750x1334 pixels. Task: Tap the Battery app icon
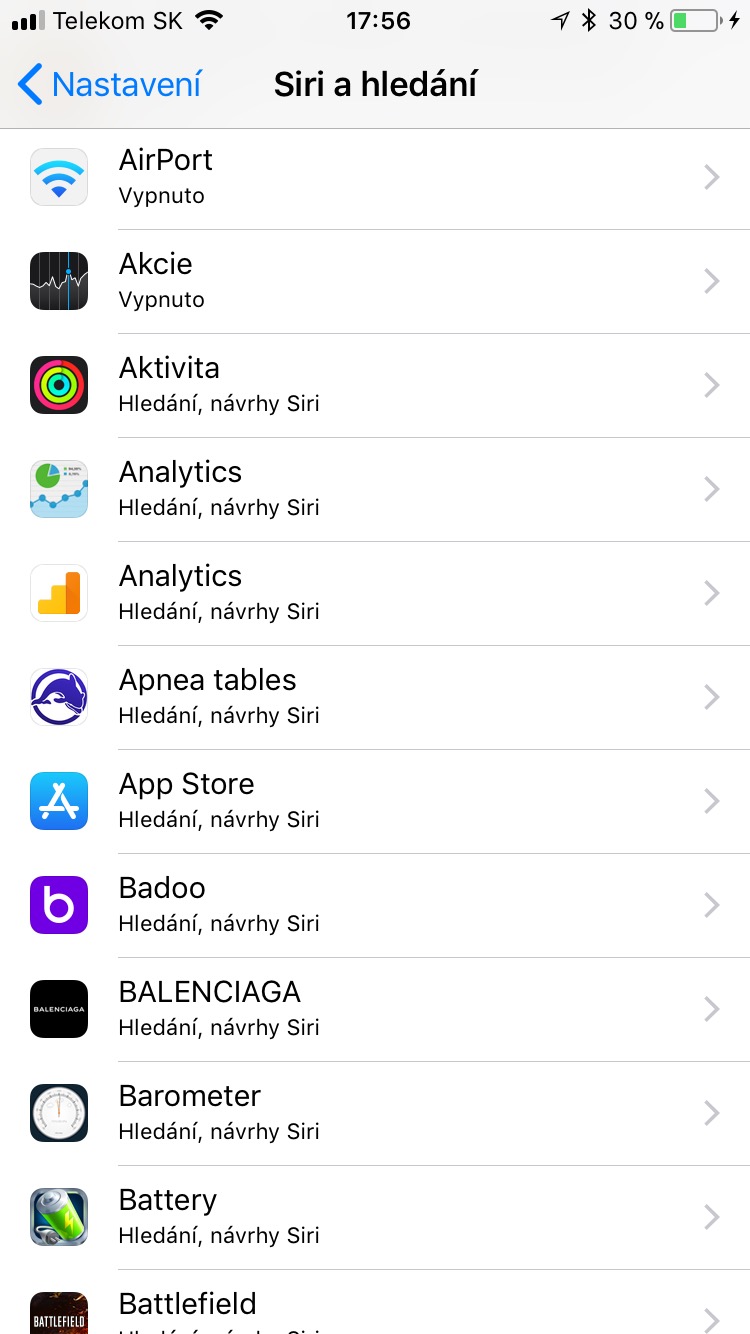pyautogui.click(x=58, y=1217)
